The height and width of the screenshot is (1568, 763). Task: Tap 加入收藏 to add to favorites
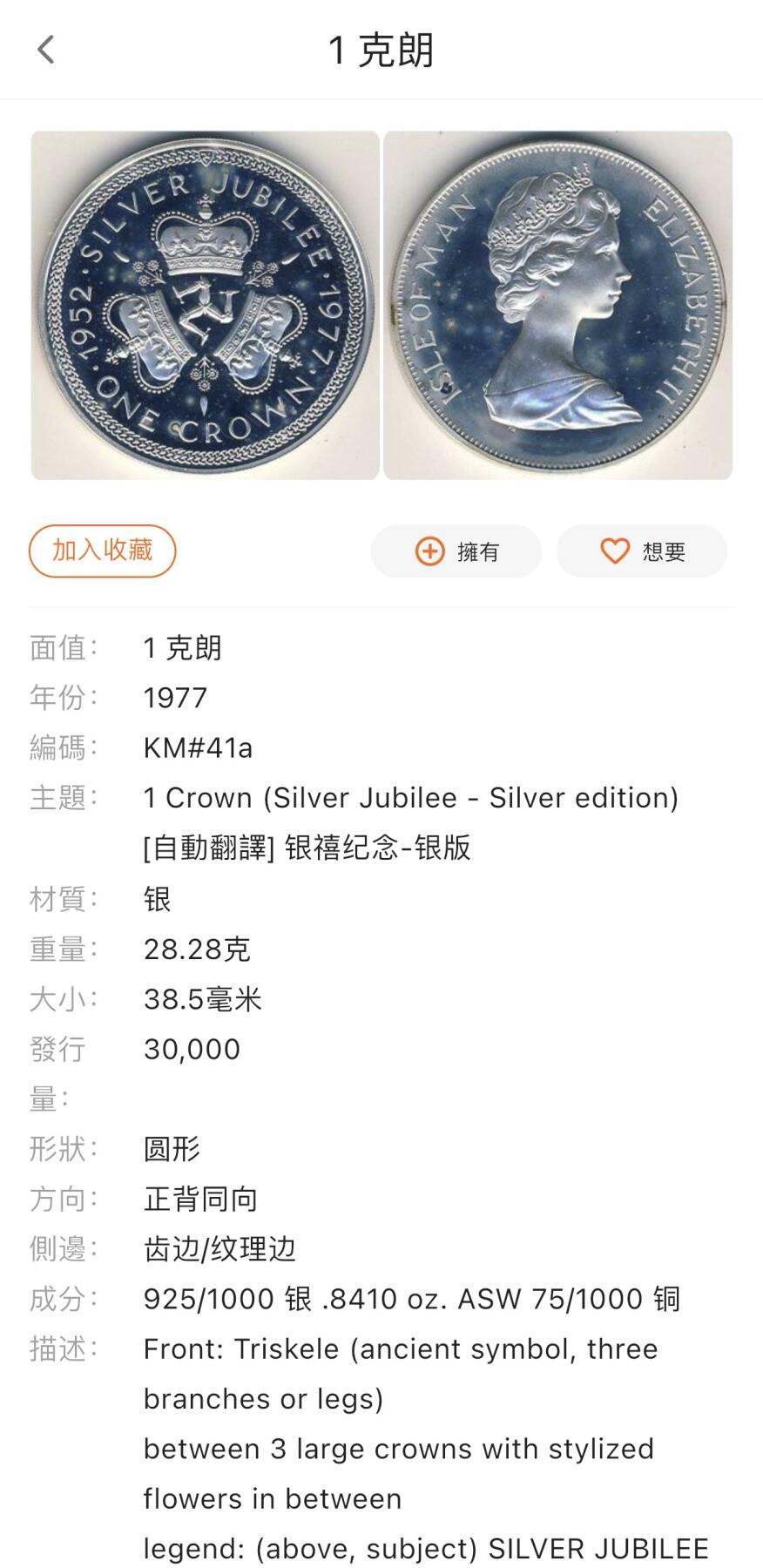tap(102, 551)
